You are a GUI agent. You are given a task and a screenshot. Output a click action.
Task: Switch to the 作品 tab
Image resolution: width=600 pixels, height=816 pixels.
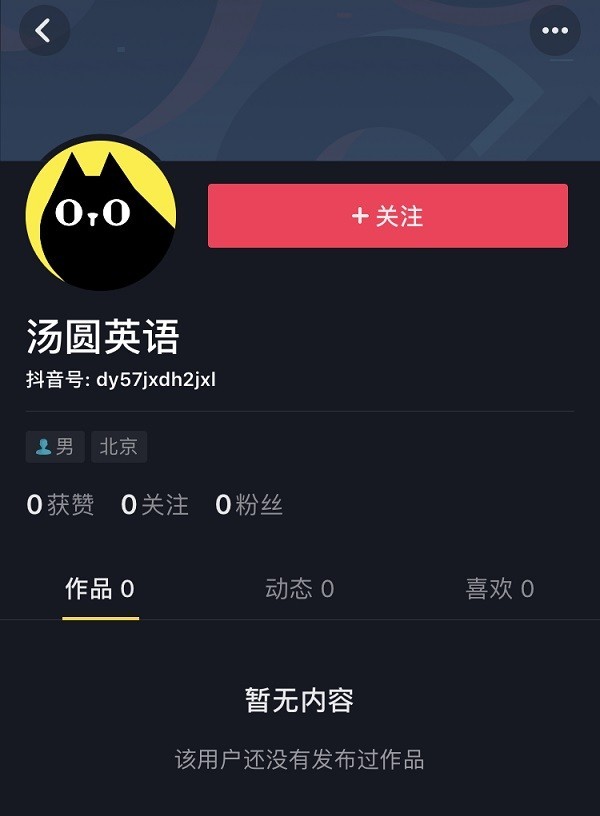tap(99, 589)
